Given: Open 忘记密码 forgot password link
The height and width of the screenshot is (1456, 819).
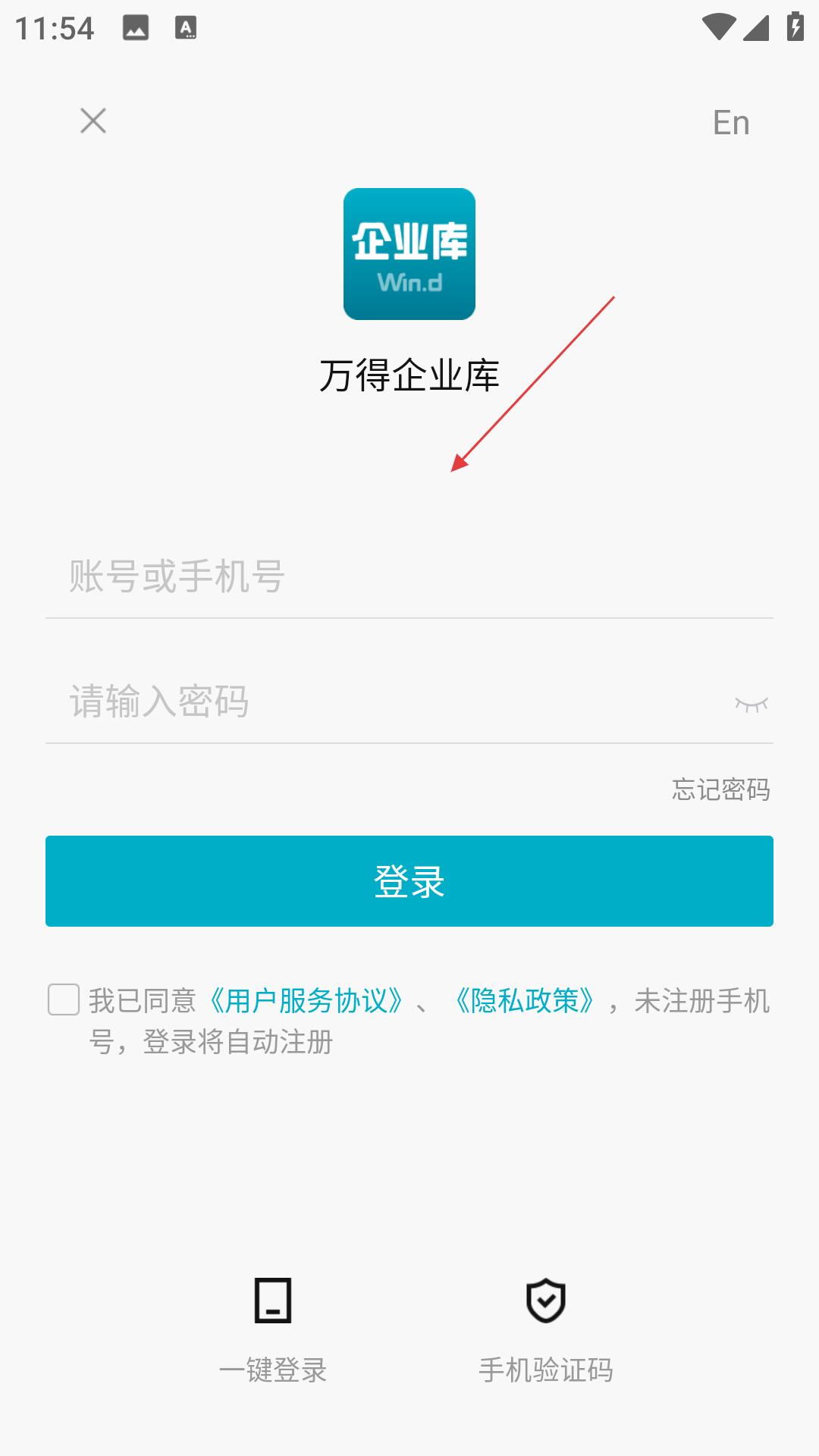Looking at the screenshot, I should pyautogui.click(x=720, y=789).
